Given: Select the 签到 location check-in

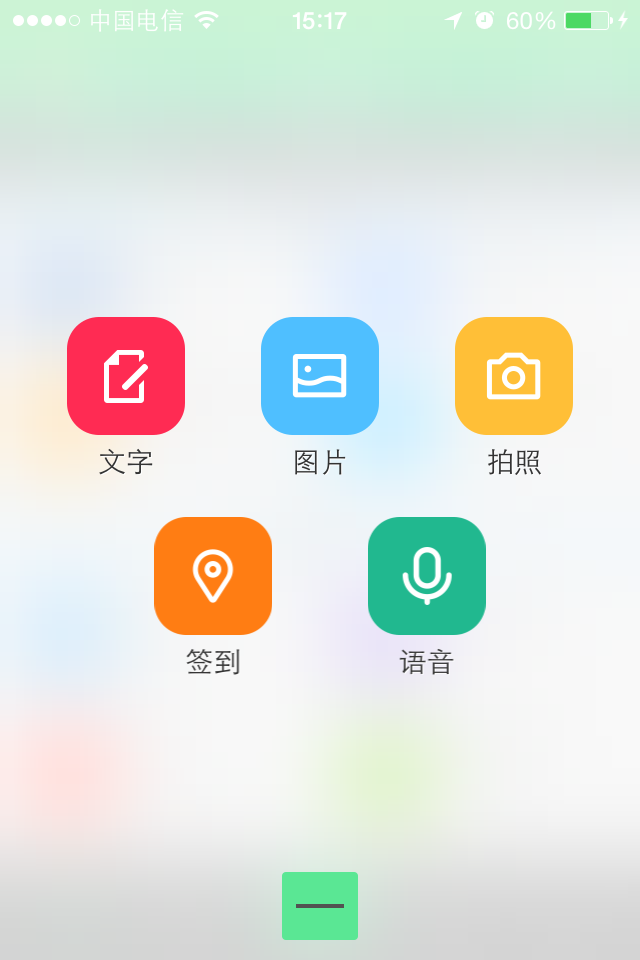Looking at the screenshot, I should [213, 576].
